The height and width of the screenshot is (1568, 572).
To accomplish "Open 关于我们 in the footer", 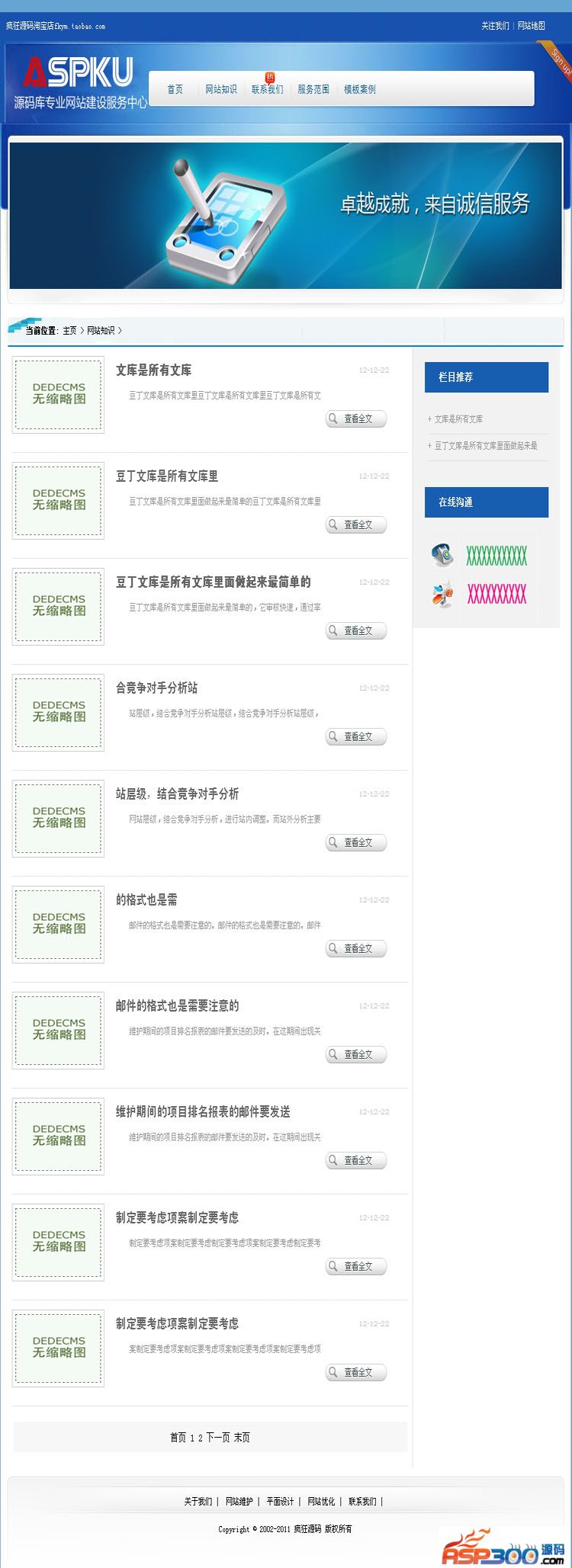I will tap(198, 1502).
